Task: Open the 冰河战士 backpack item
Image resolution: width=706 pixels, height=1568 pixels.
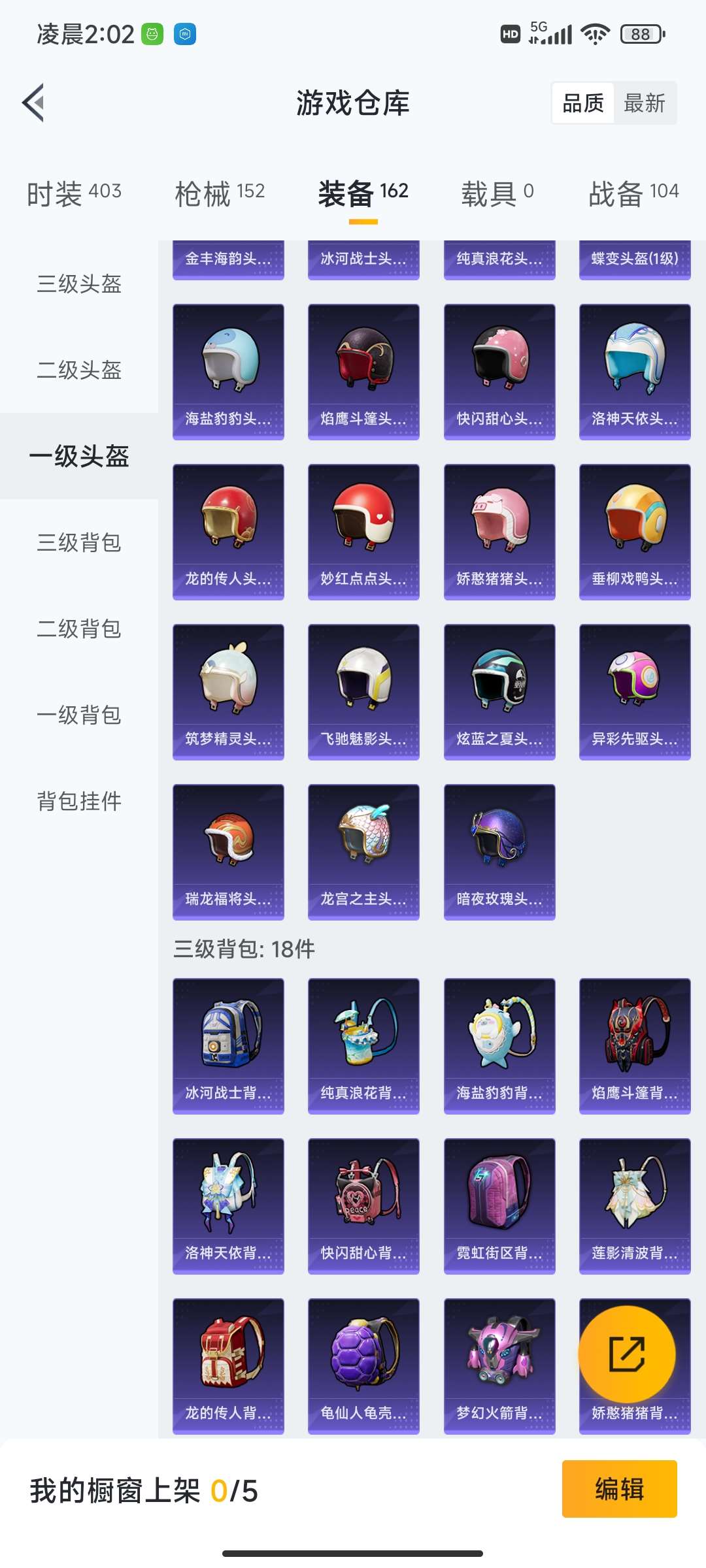Action: point(228,1045)
